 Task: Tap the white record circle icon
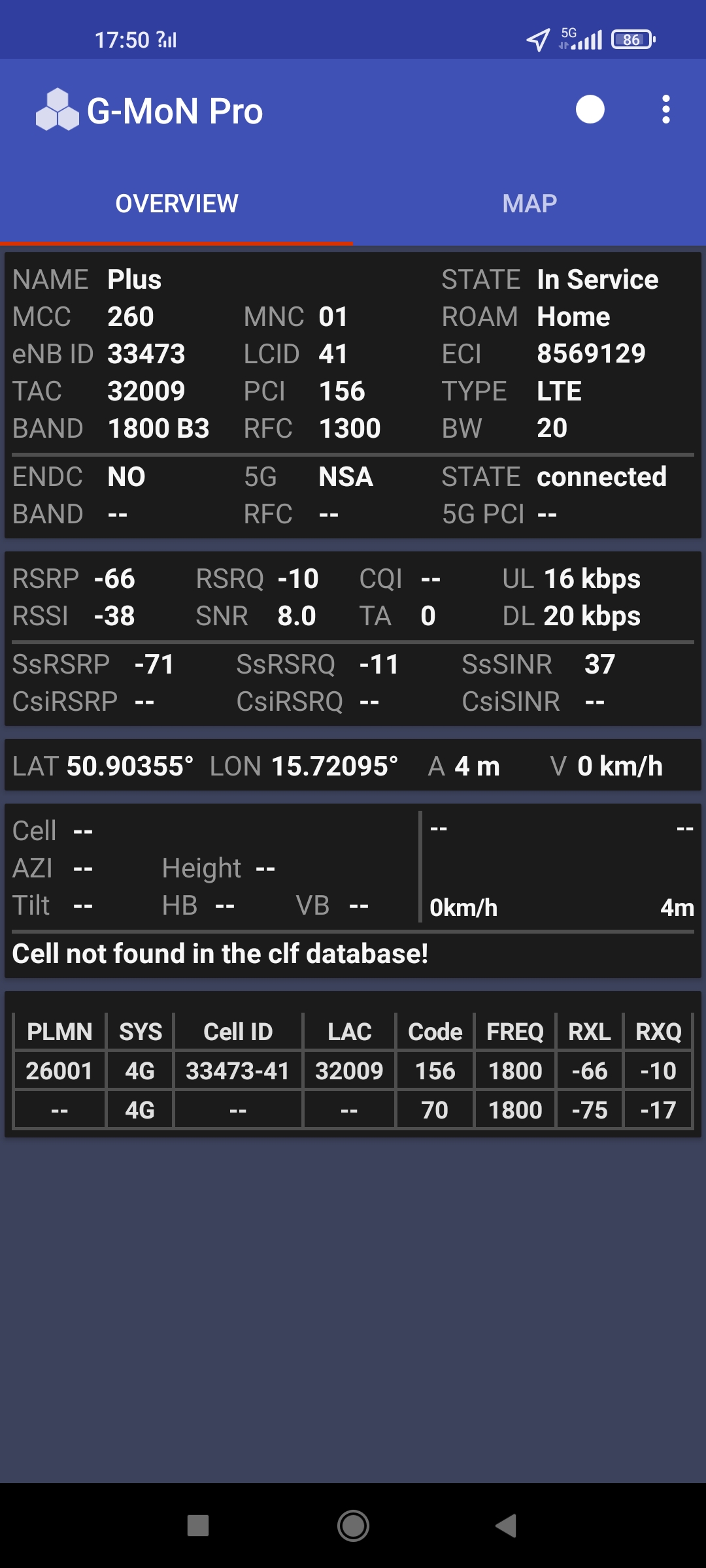point(590,110)
